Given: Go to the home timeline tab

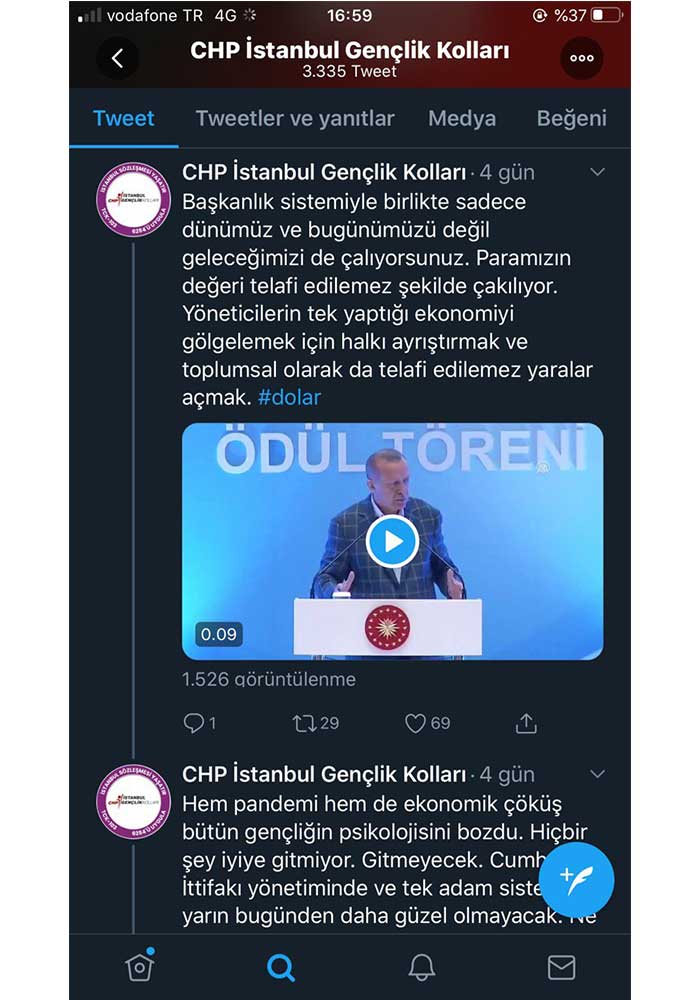Looking at the screenshot, I should 139,967.
